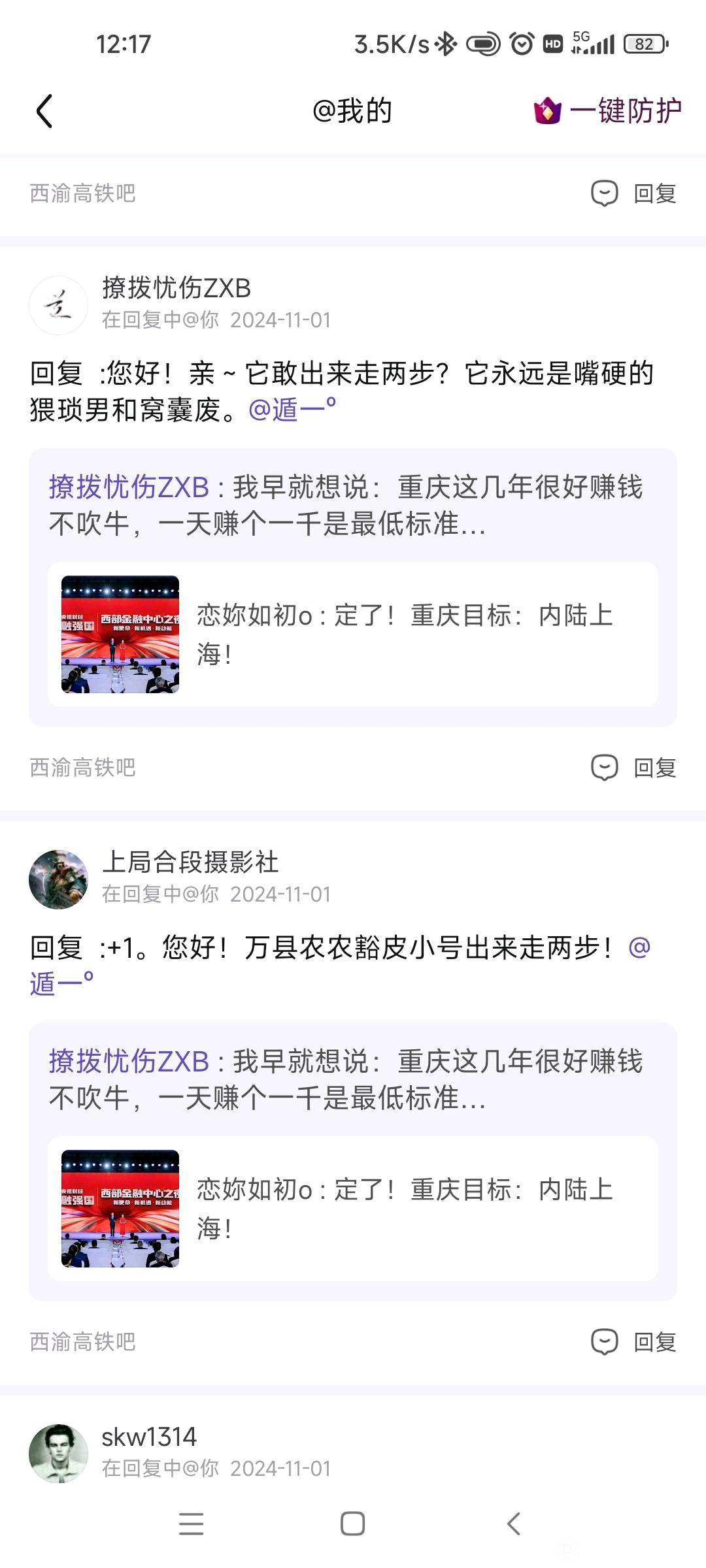View skw1314's profile avatar
The height and width of the screenshot is (1568, 706).
pos(59,1453)
